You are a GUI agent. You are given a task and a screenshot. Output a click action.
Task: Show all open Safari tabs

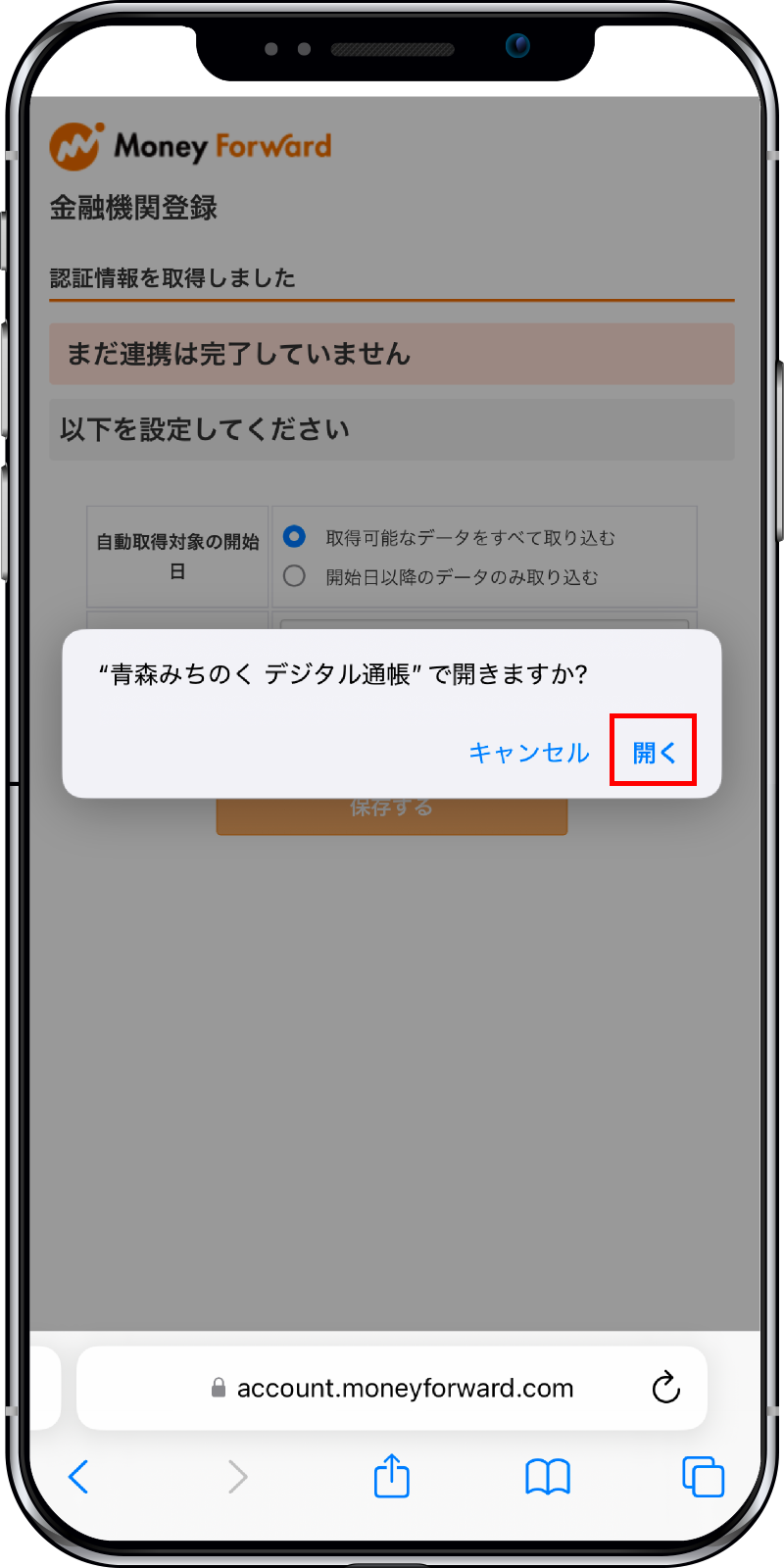703,1476
